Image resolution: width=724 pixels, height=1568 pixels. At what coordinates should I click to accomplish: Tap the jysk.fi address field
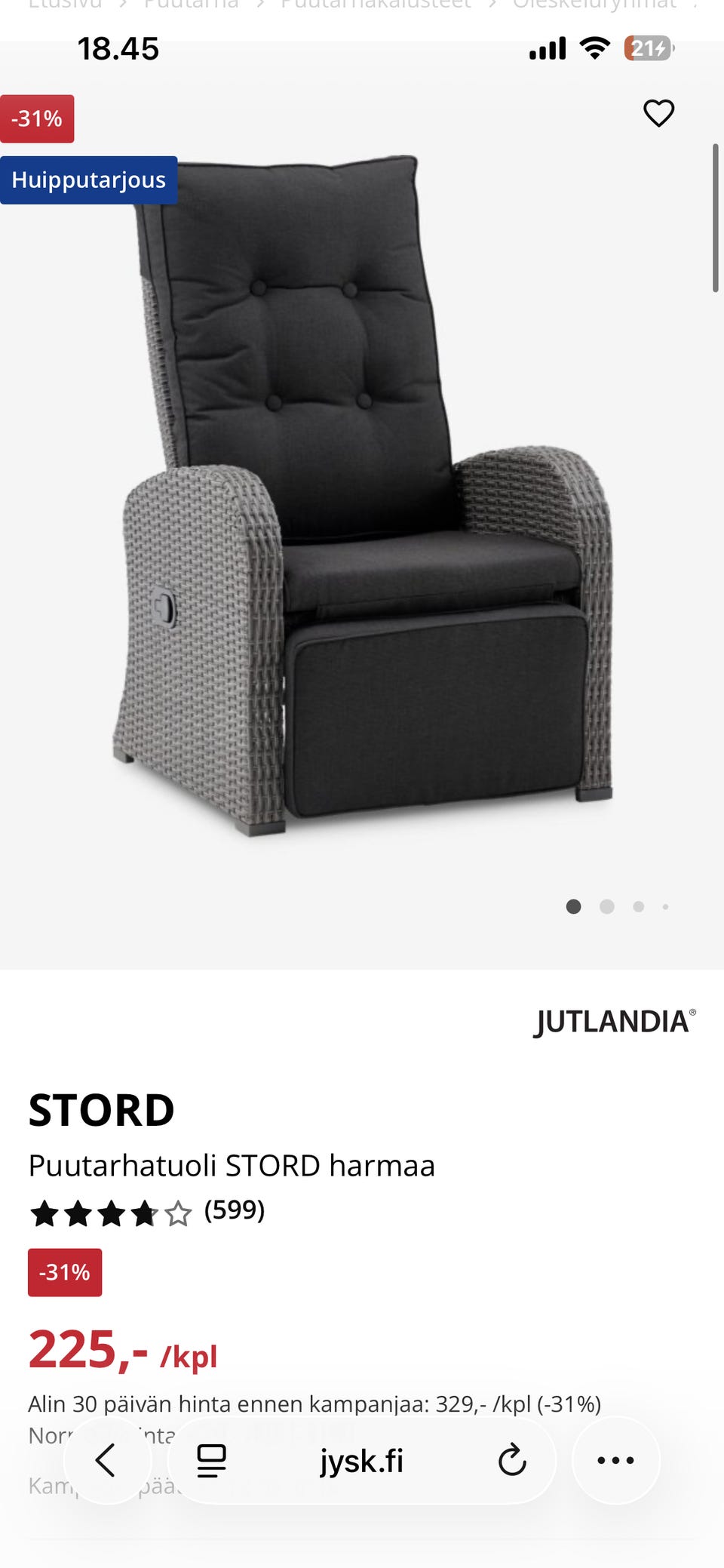click(361, 1461)
